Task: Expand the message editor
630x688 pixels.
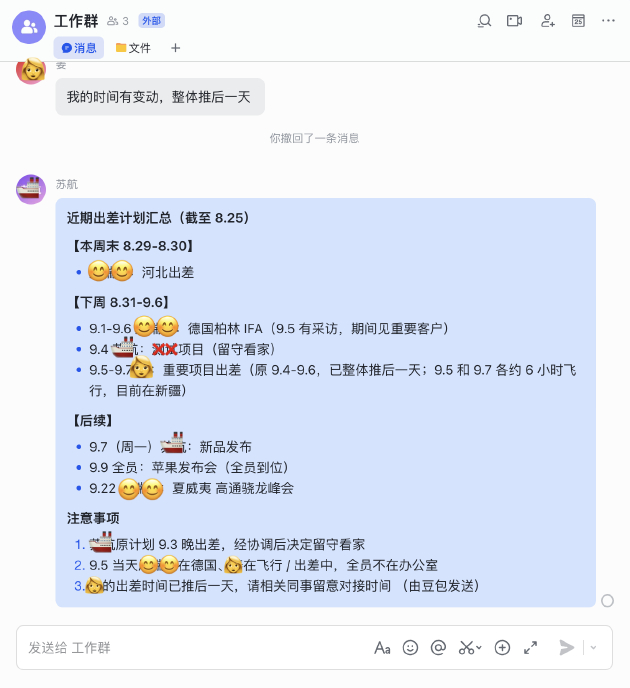Action: coord(530,648)
